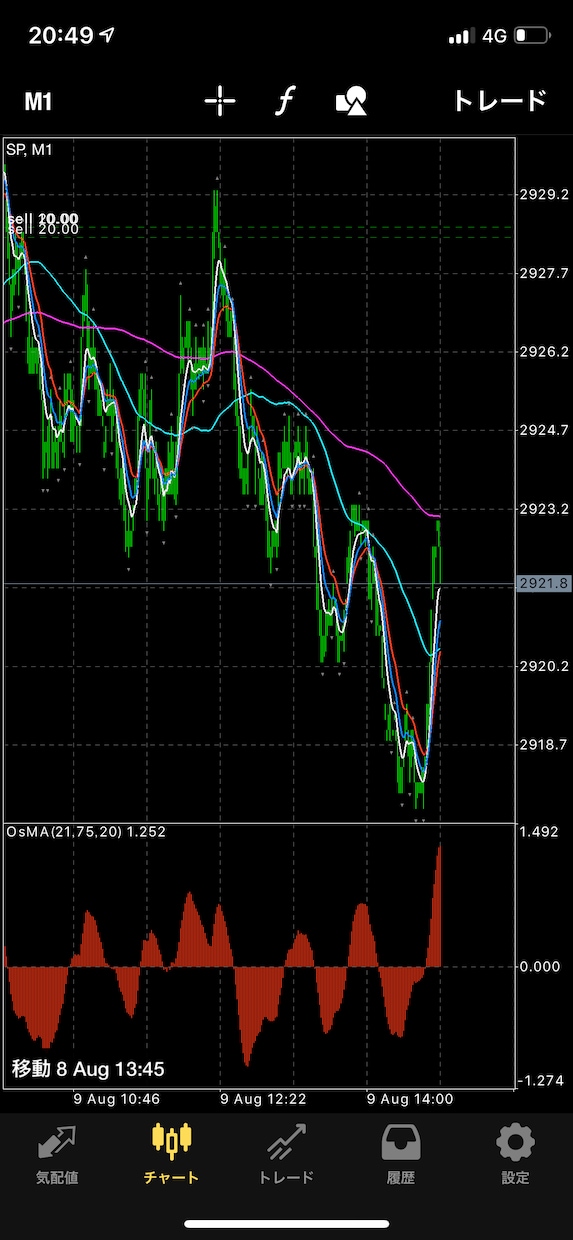The image size is (573, 1240).
Task: Switch to the 気配値 tab
Action: [57, 1154]
